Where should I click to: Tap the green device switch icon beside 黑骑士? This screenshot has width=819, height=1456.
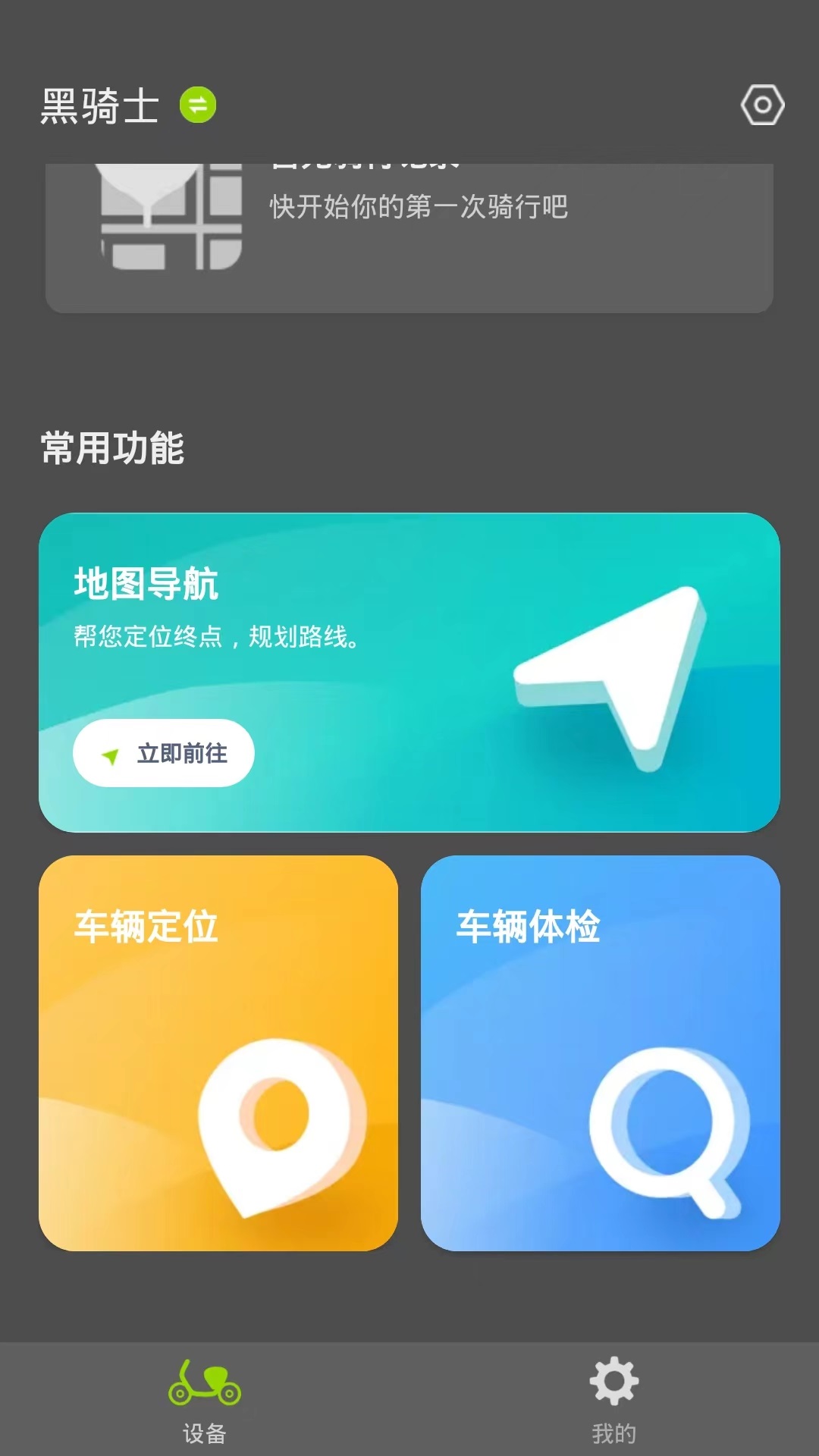point(197,105)
